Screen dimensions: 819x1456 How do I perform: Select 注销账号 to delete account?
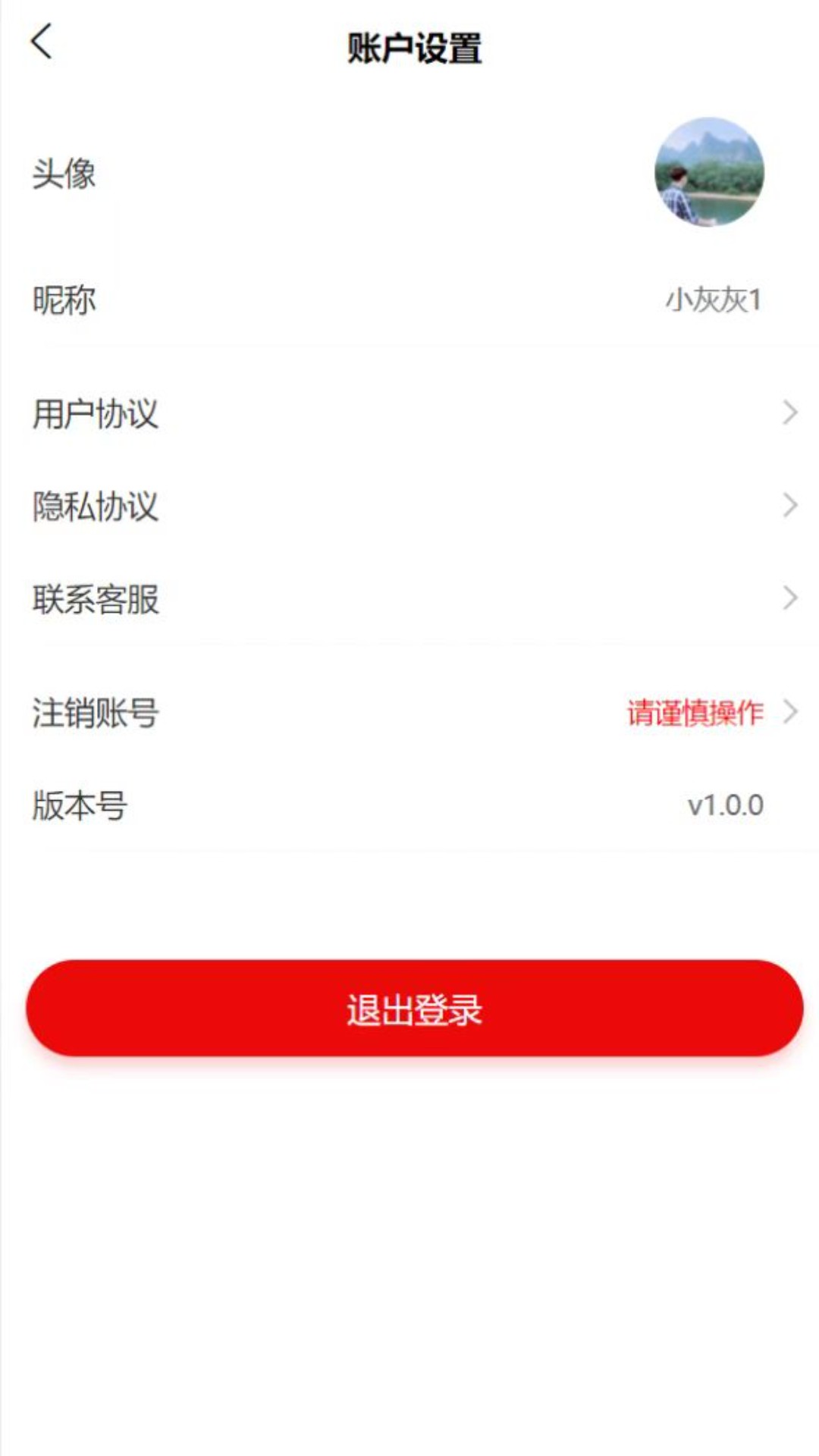[x=409, y=713]
